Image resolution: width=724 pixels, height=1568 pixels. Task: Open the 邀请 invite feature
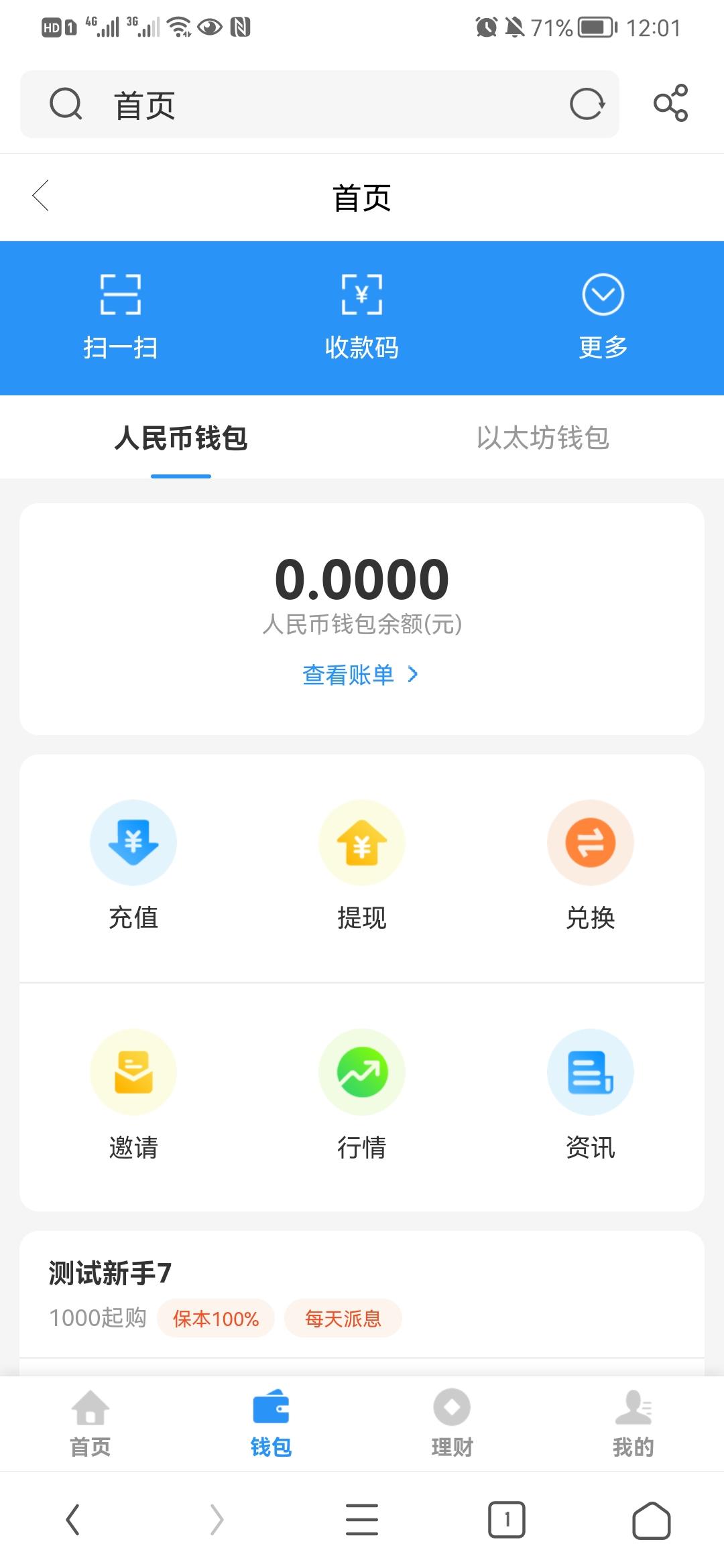click(x=133, y=1095)
